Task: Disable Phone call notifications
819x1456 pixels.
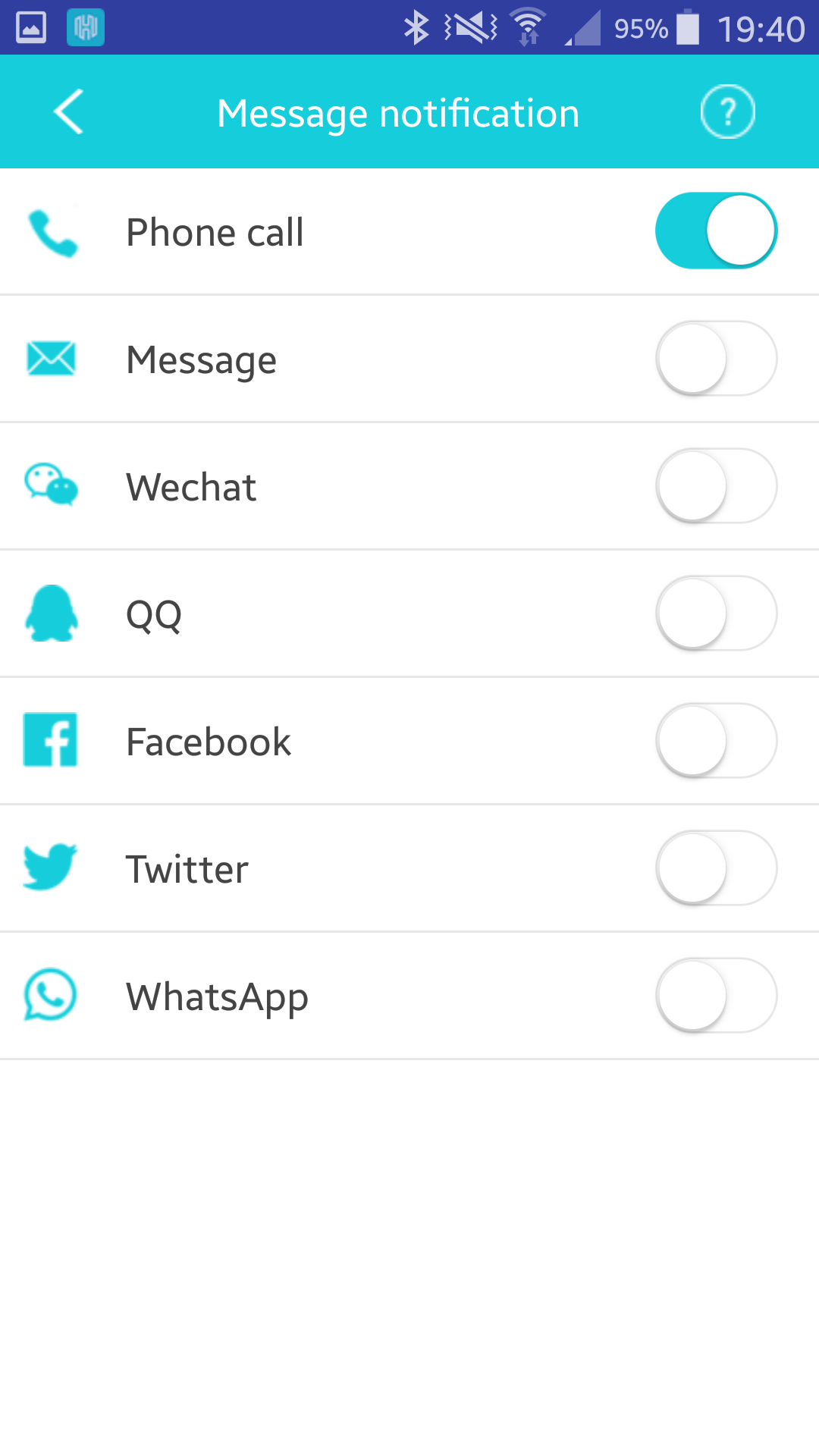Action: [x=716, y=231]
